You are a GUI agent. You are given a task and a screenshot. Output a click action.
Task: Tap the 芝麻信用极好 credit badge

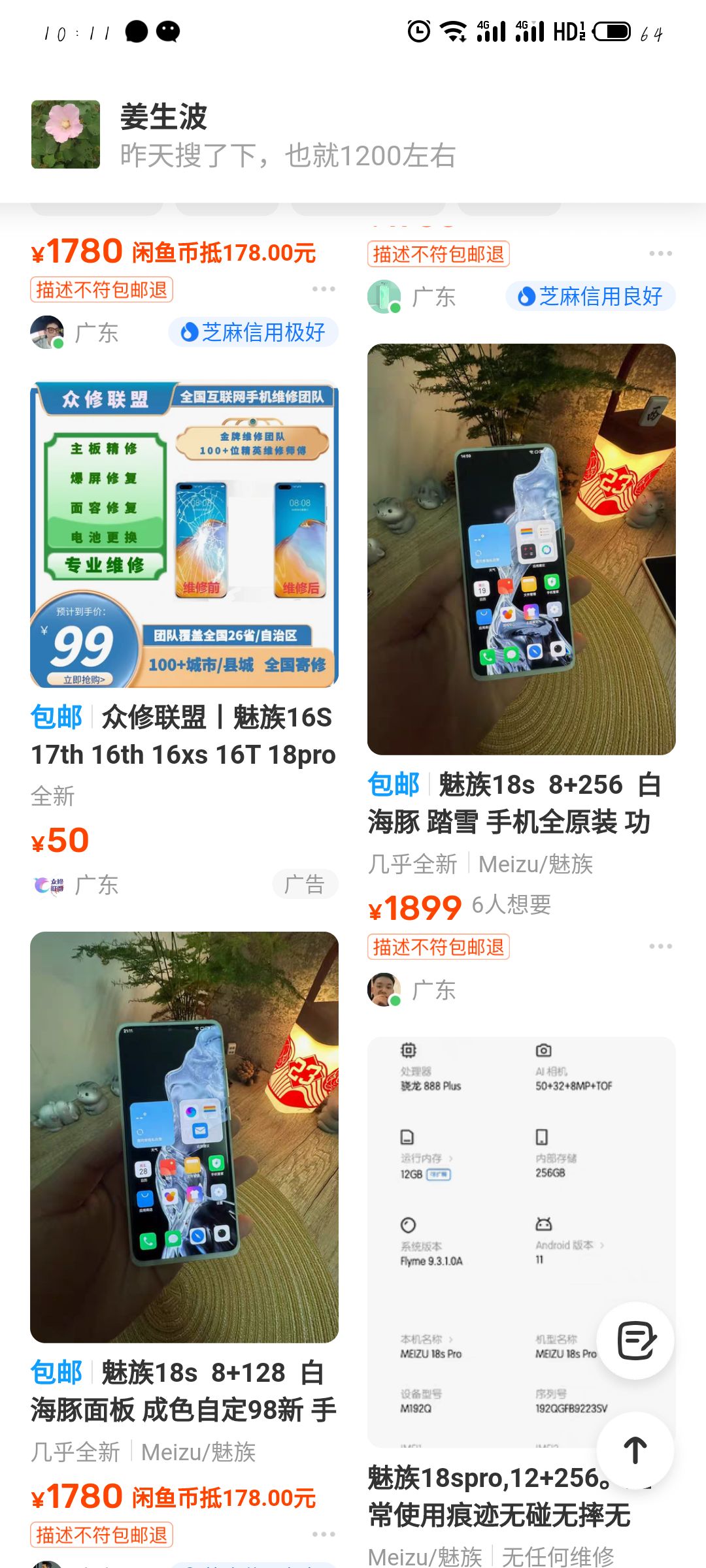coord(254,333)
